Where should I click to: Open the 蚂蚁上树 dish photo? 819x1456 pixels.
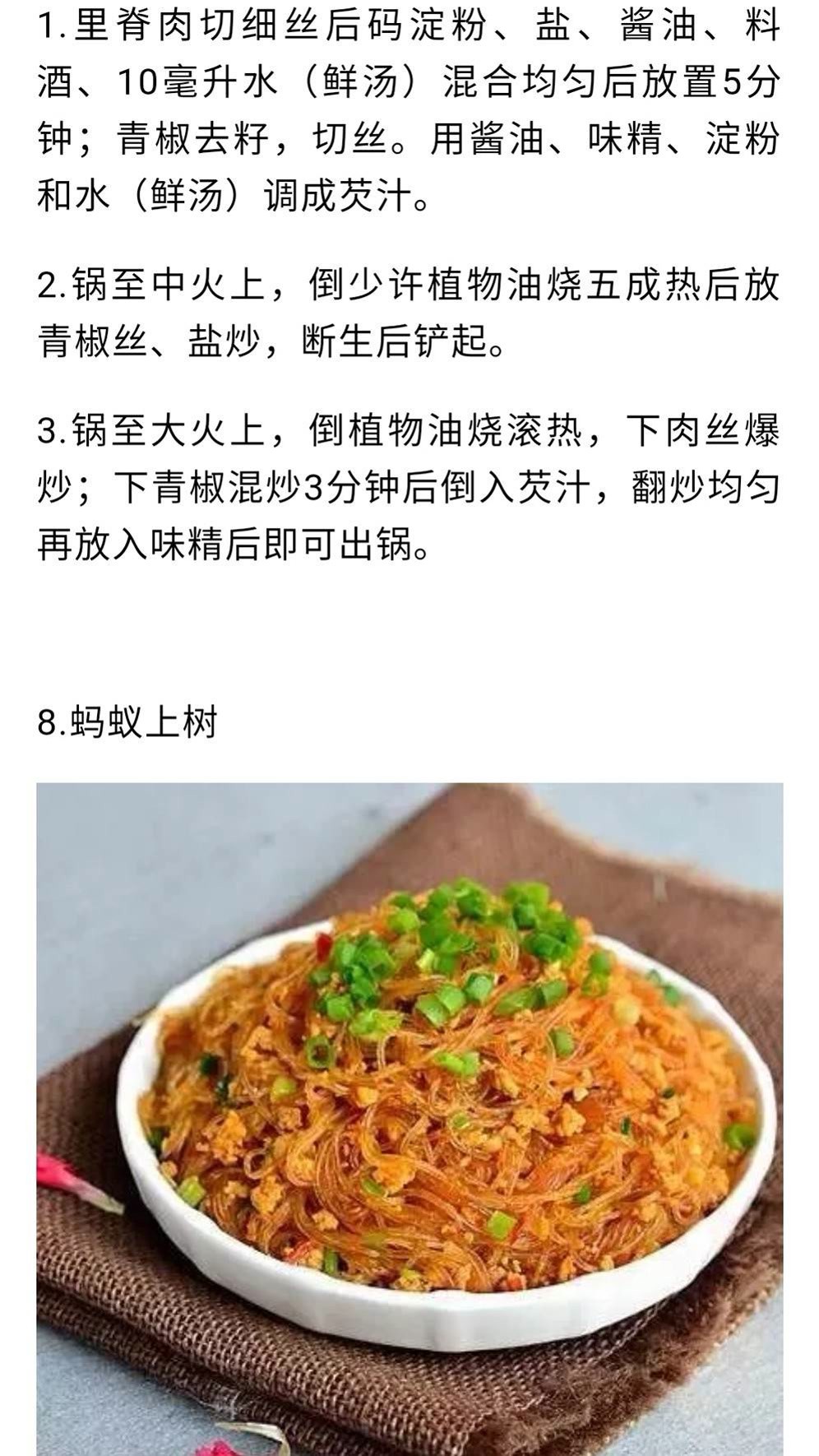(x=409, y=1119)
